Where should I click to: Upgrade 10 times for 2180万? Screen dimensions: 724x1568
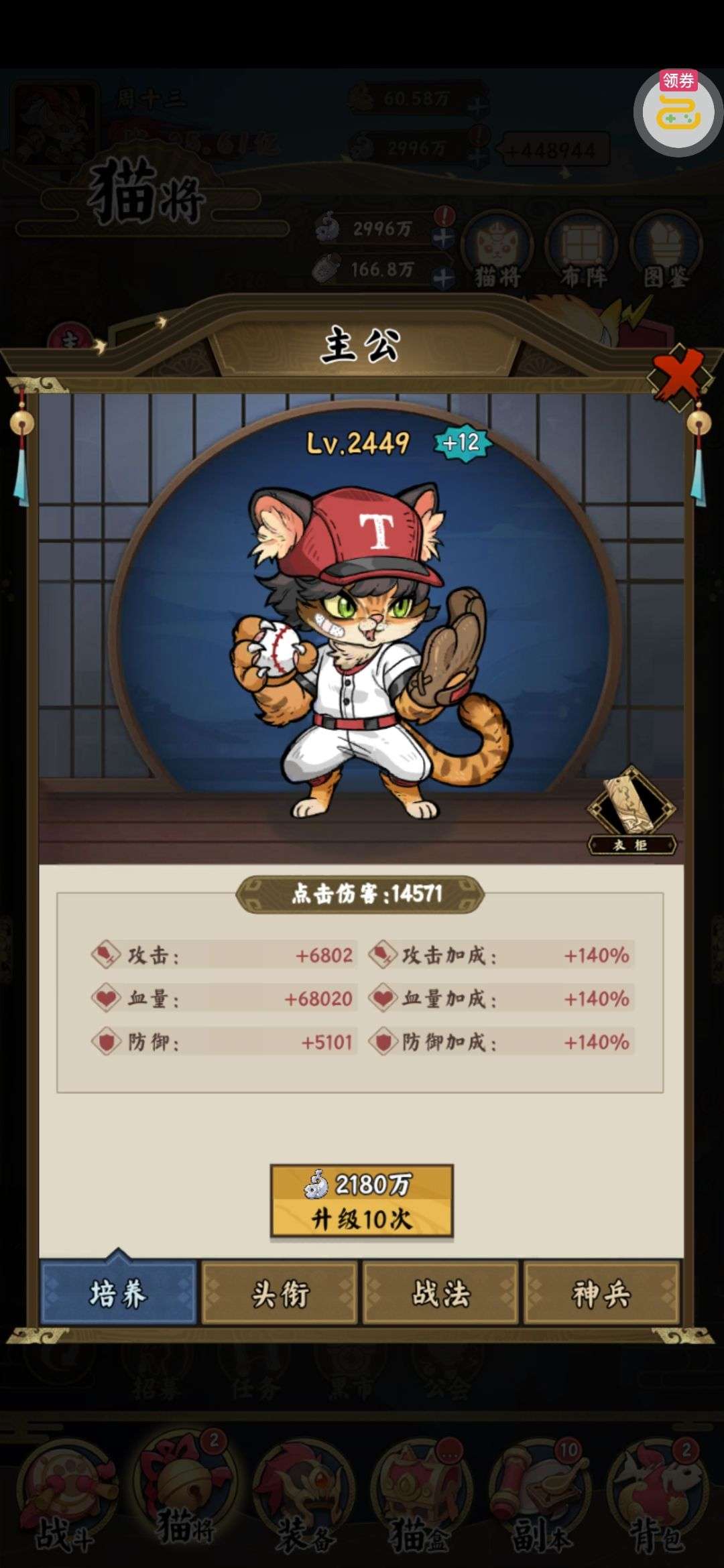point(361,1201)
